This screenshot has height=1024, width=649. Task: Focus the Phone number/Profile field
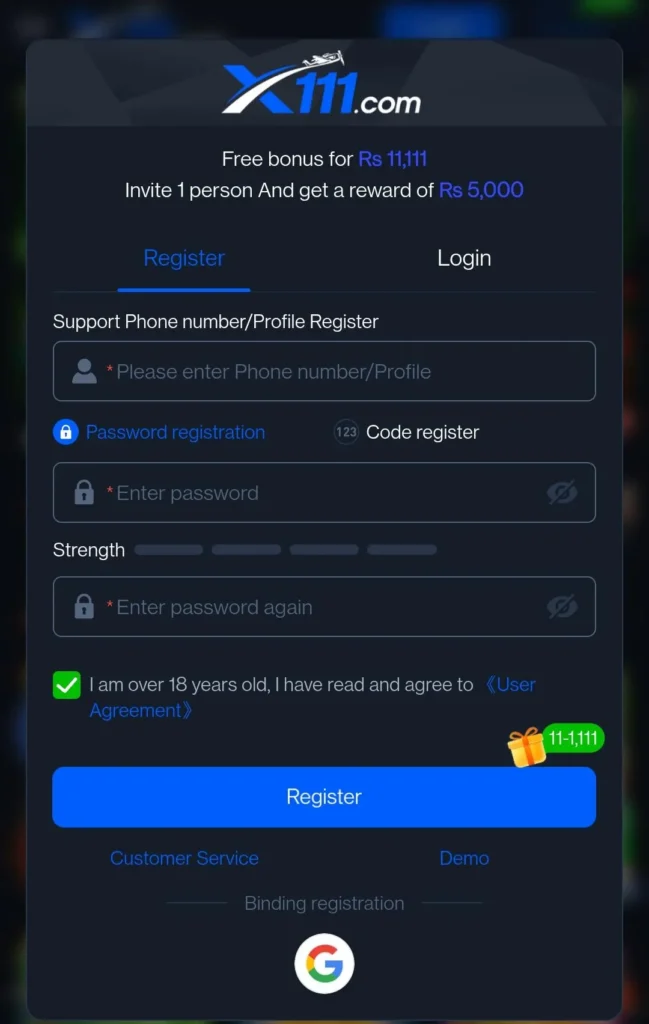click(324, 371)
